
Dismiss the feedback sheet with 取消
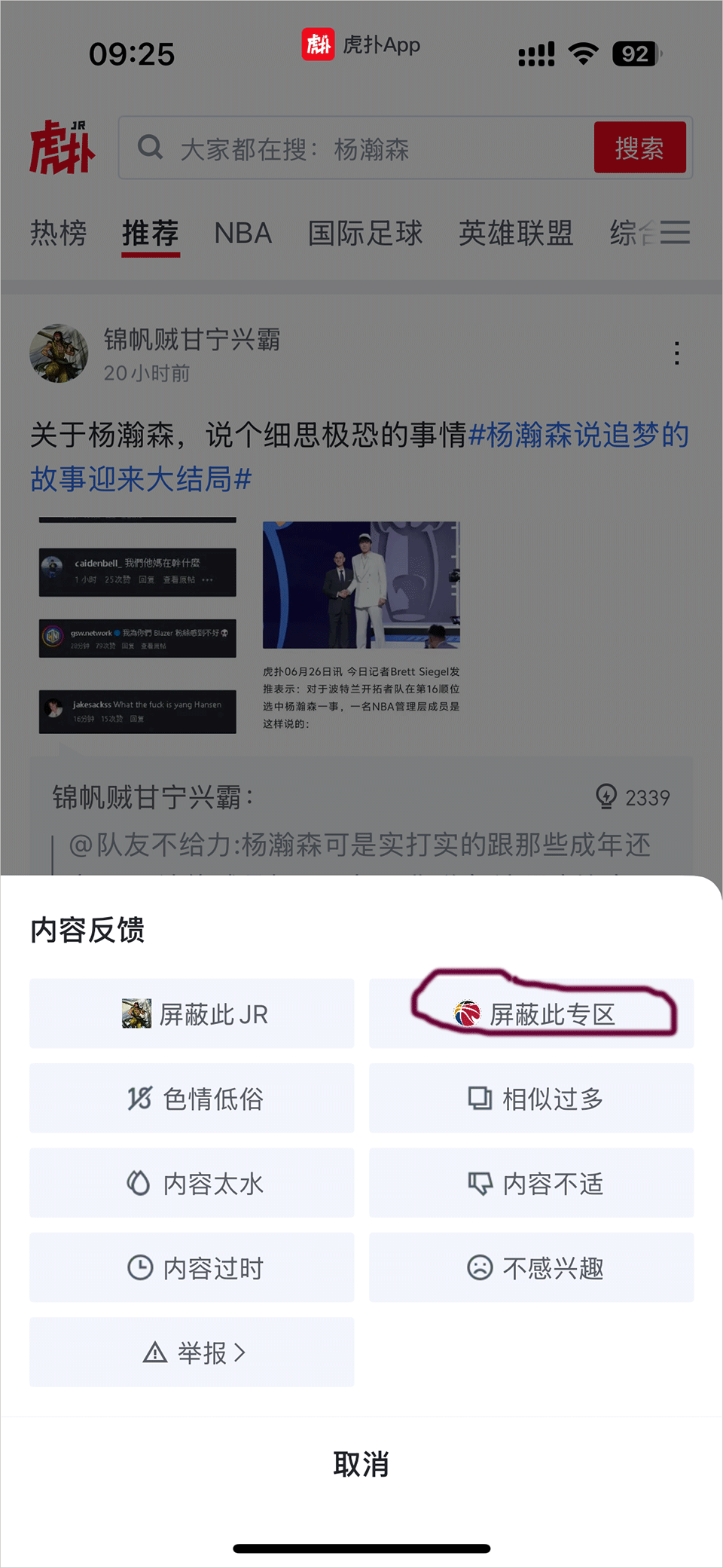pyautogui.click(x=361, y=1464)
